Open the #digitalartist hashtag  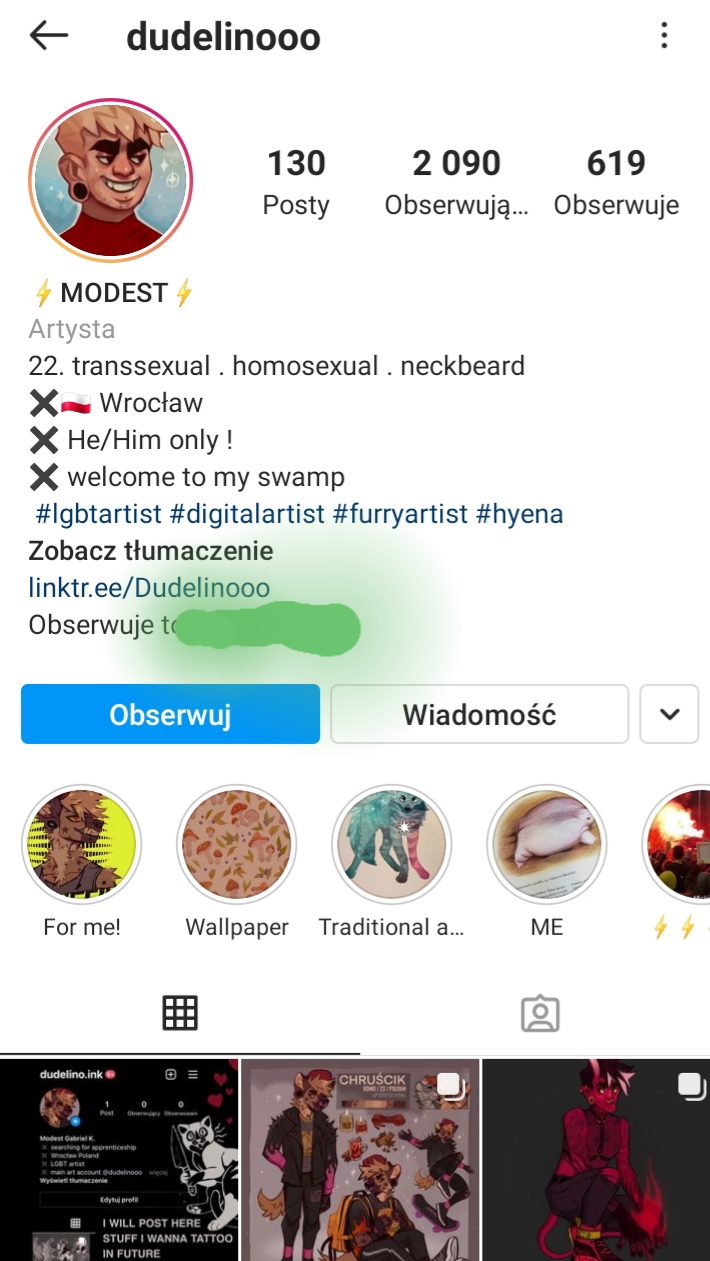[x=247, y=514]
